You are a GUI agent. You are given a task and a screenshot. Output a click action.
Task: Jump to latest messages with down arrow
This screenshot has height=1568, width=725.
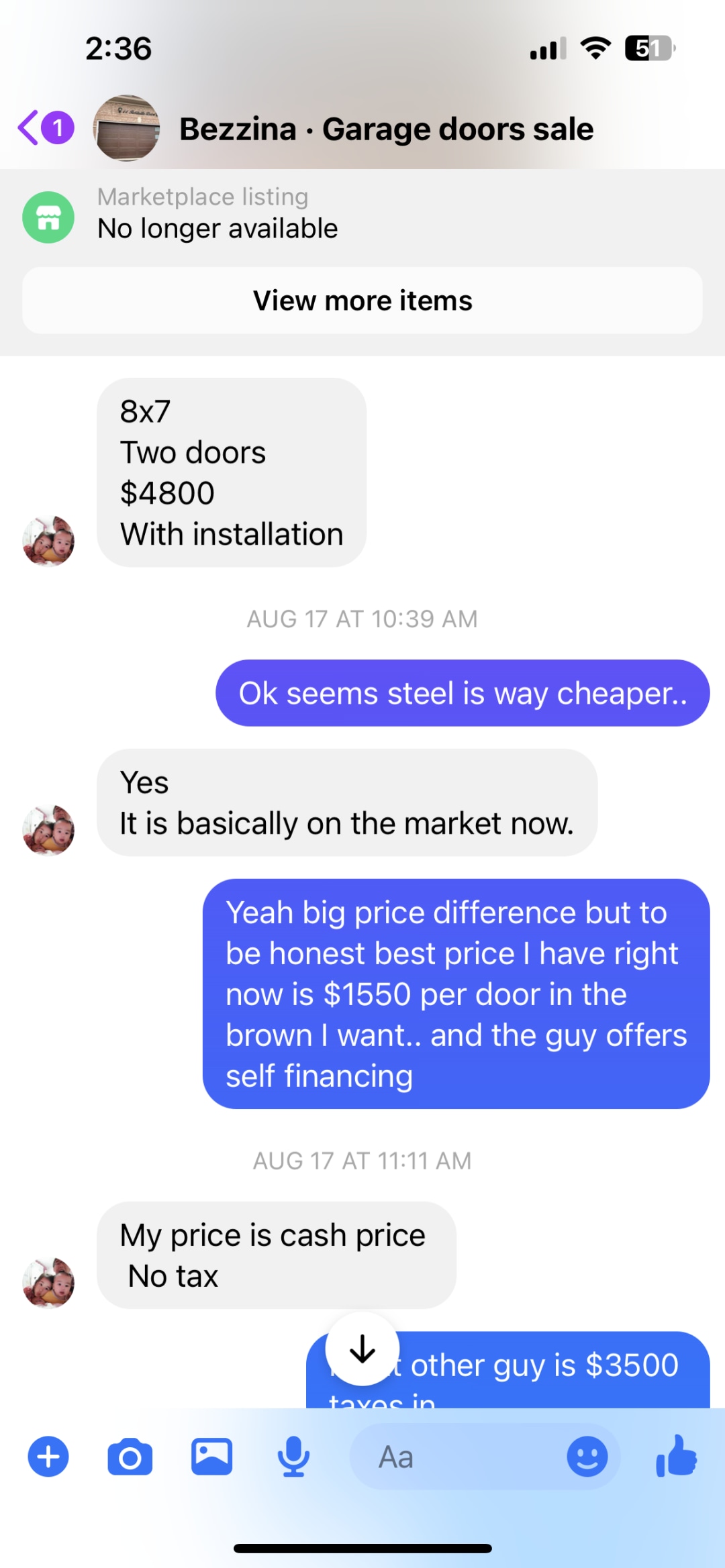pyautogui.click(x=362, y=1349)
